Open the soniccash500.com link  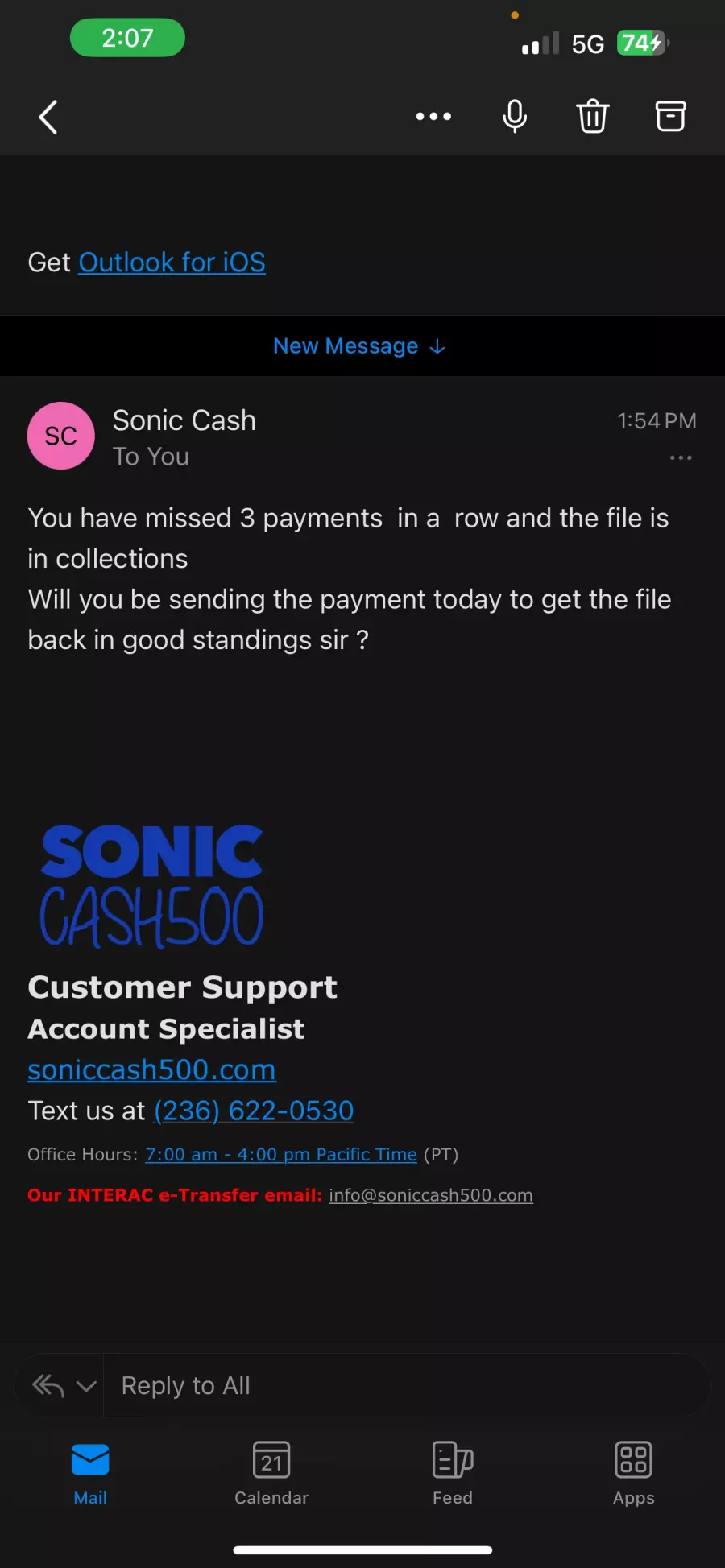pyautogui.click(x=151, y=1069)
